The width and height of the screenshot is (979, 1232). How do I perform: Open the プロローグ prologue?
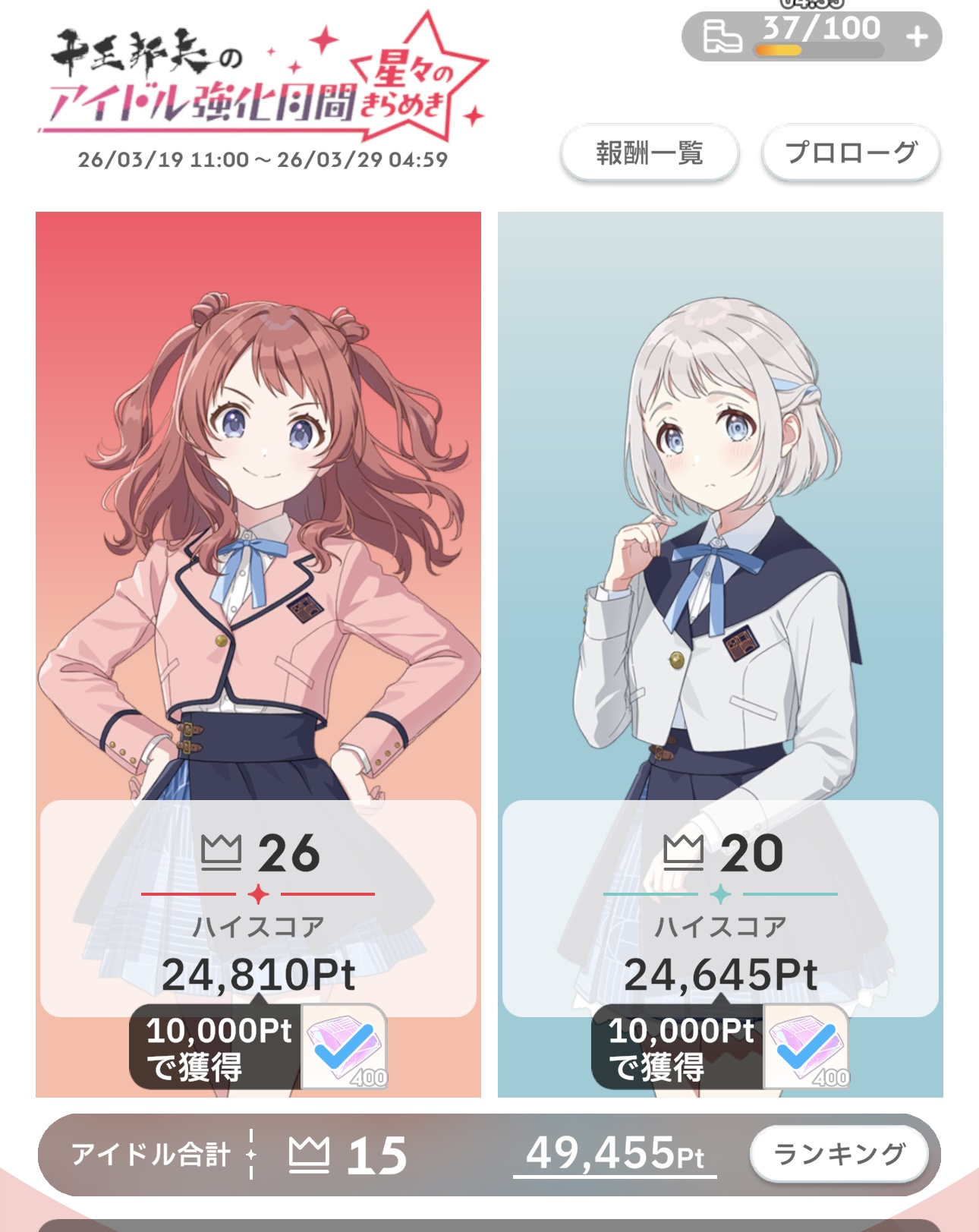pos(851,153)
